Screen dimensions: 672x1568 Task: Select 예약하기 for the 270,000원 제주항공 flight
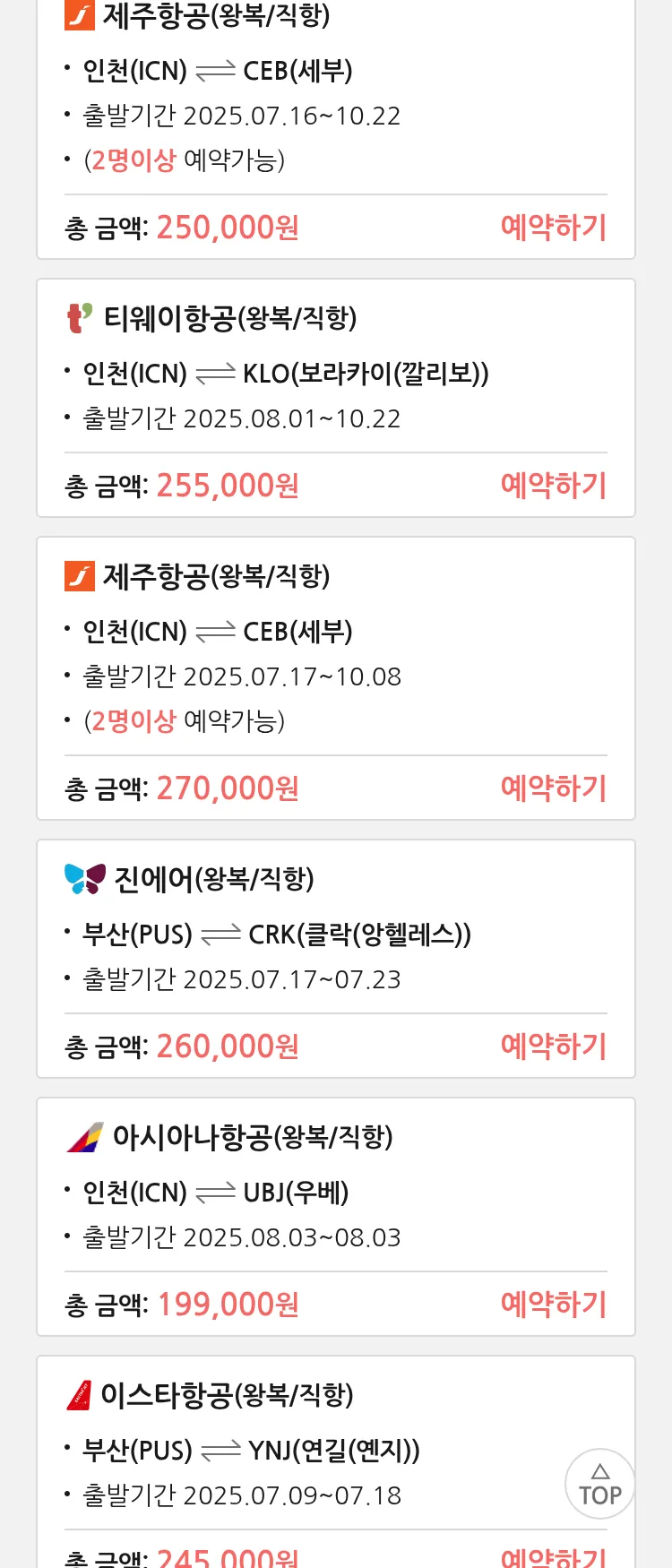(553, 788)
